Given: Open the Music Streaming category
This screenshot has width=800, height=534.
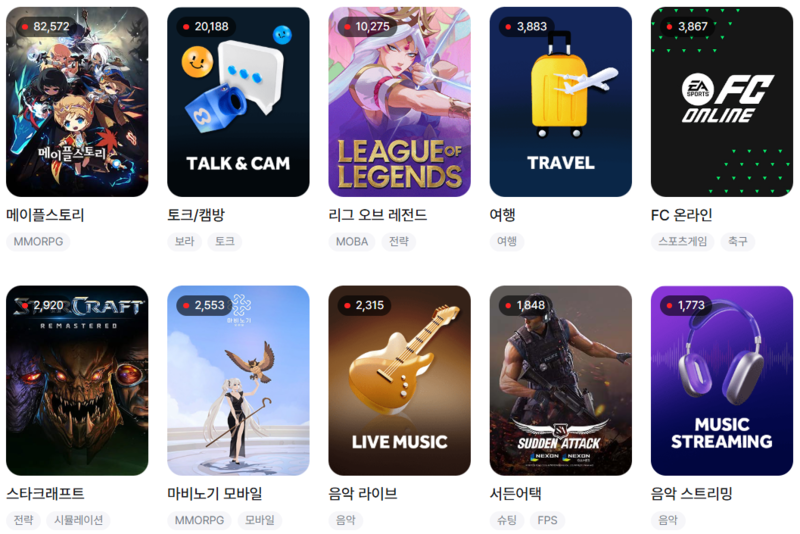Looking at the screenshot, I should click(721, 380).
